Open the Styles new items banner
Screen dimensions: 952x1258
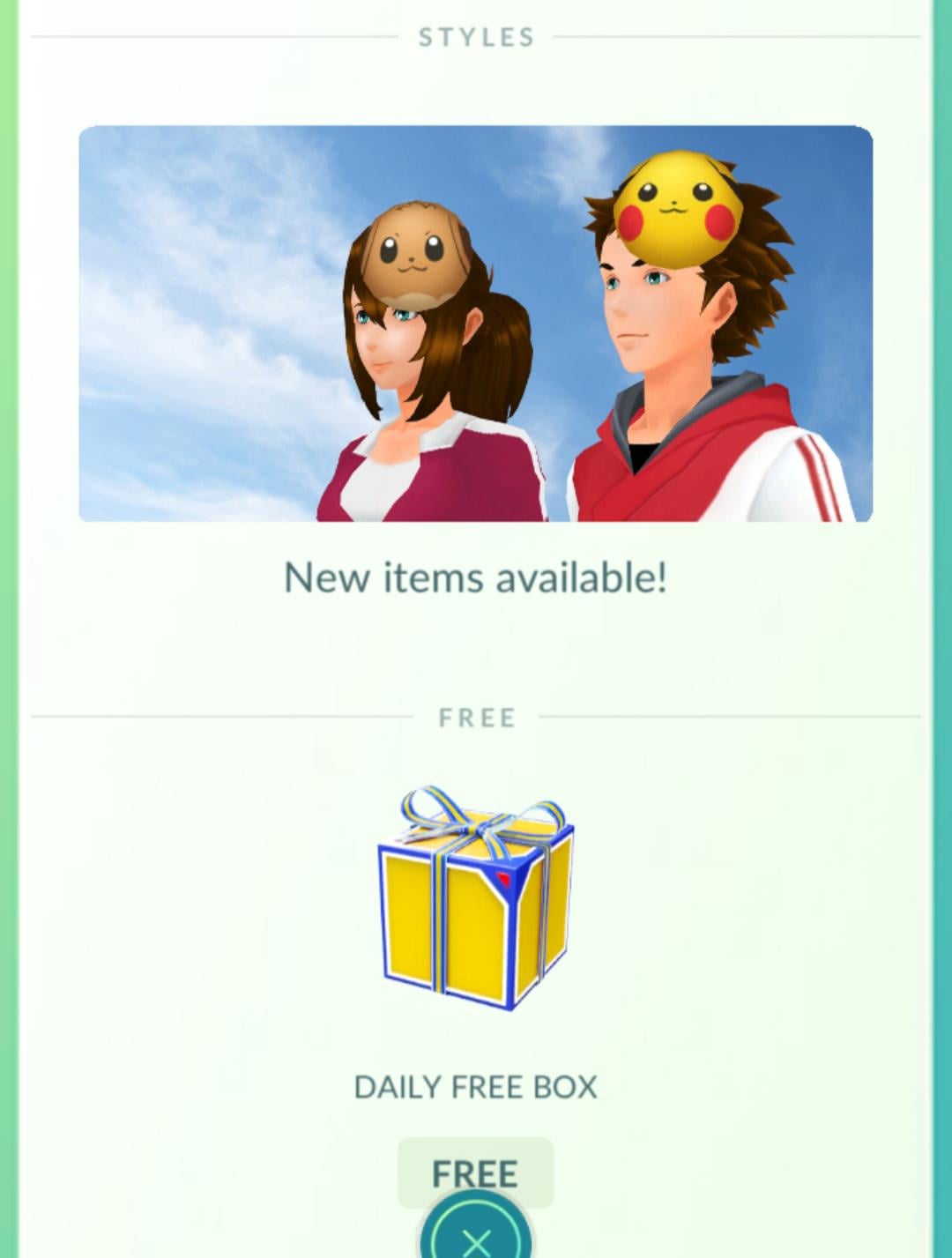476,324
